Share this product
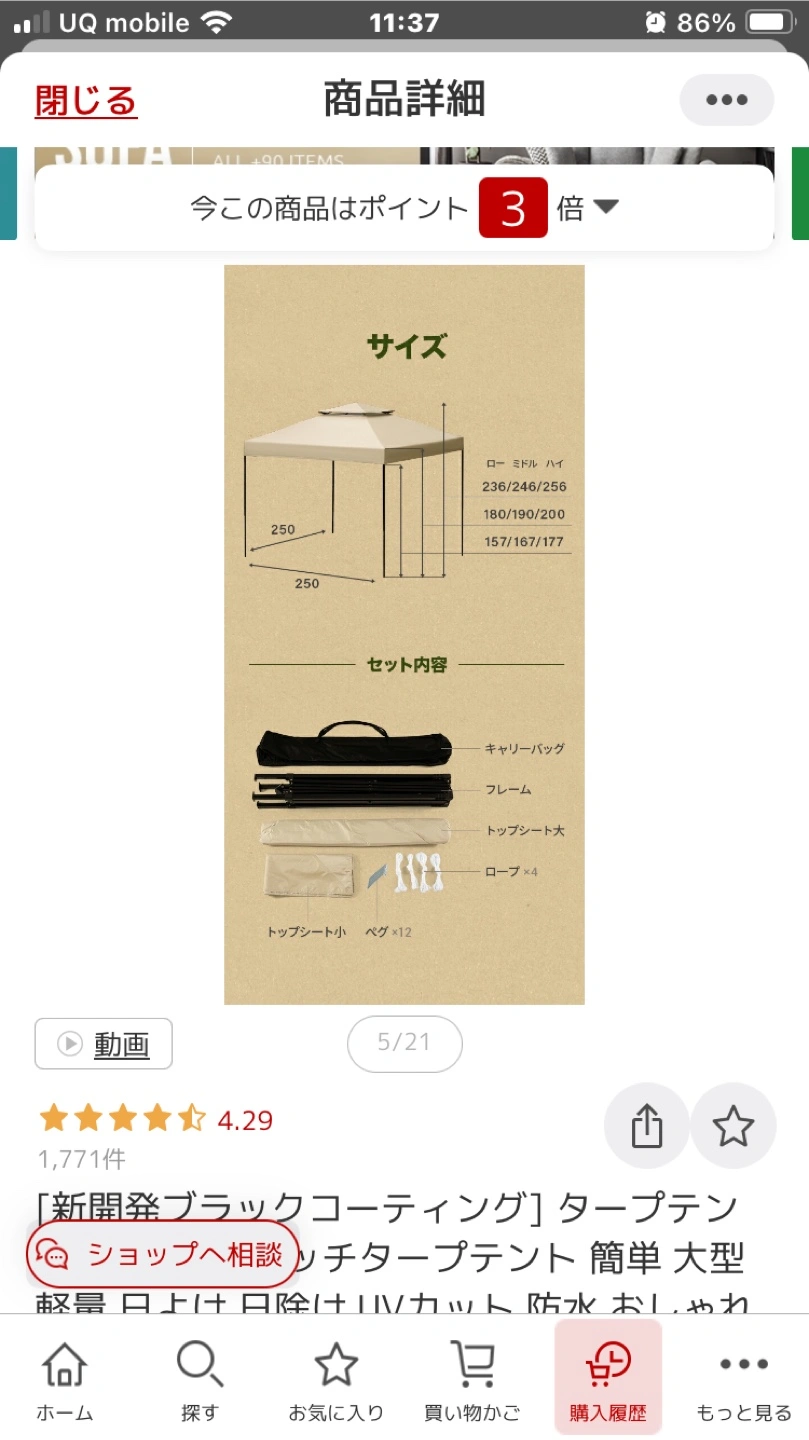 [x=647, y=1126]
